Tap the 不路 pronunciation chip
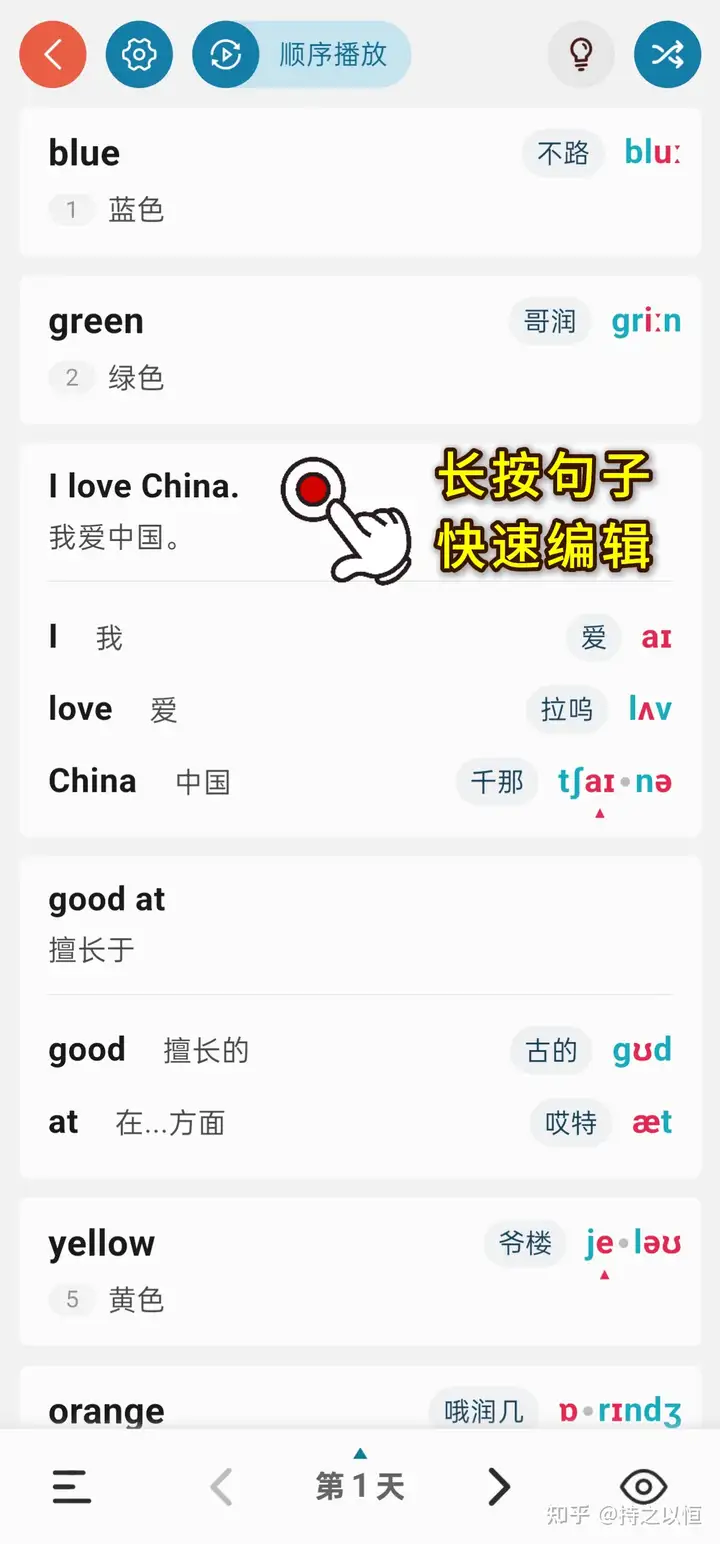Viewport: 720px width, 1544px height. [x=563, y=153]
